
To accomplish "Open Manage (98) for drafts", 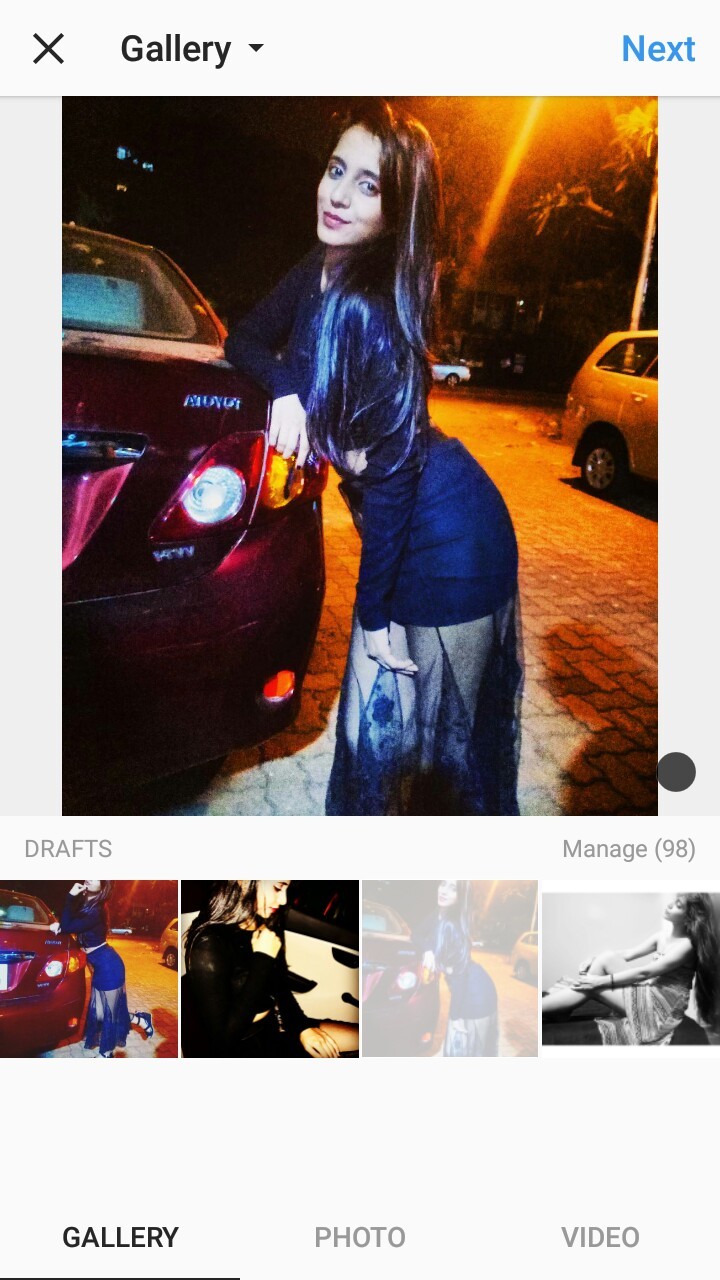I will point(628,849).
